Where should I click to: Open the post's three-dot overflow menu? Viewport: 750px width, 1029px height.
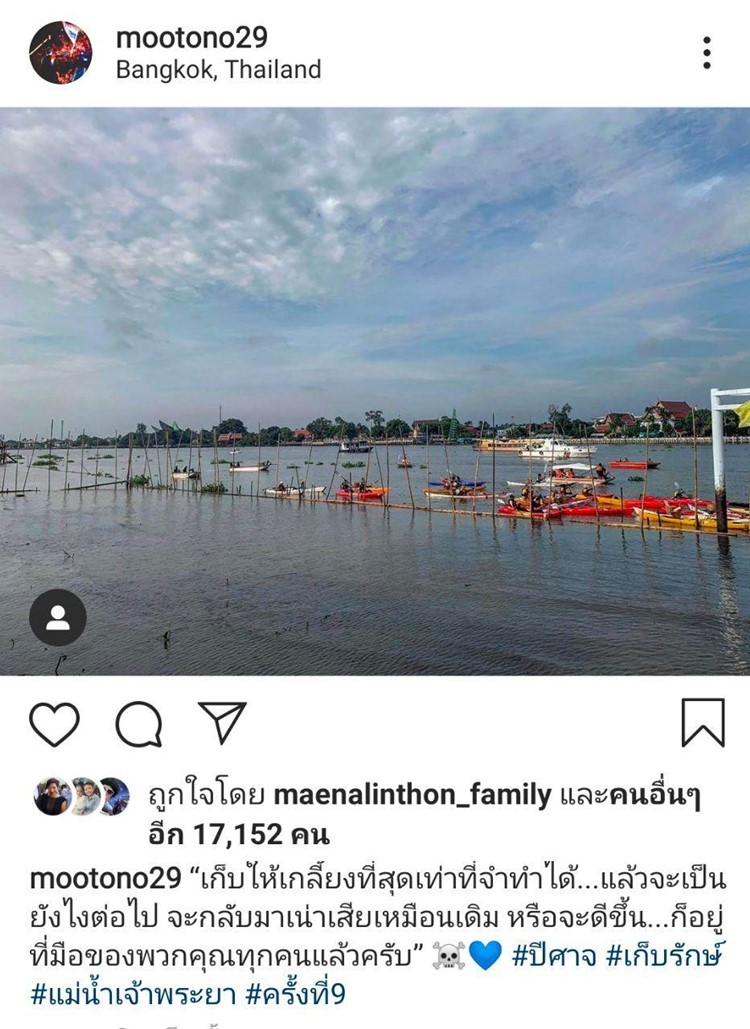tap(706, 53)
